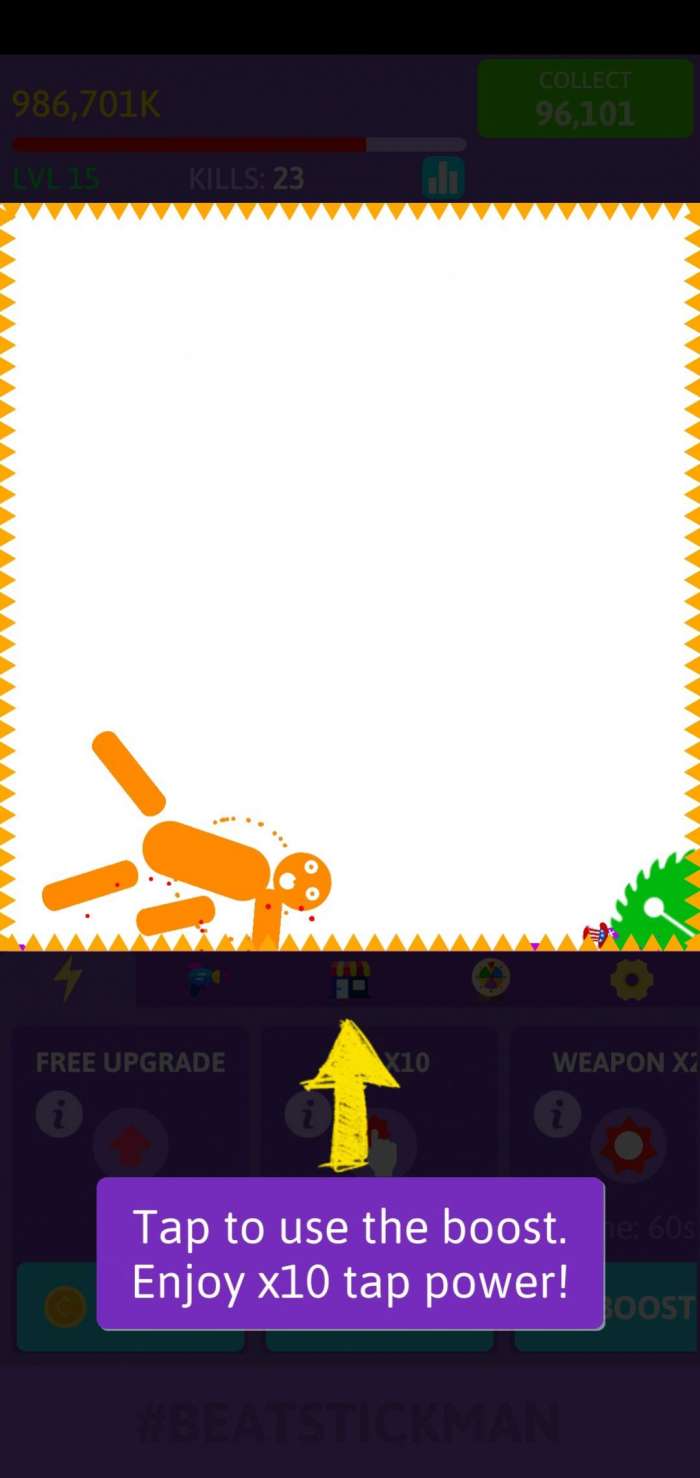The image size is (700, 1478).
Task: Tap the Weapon X2 saw icon
Action: click(627, 1145)
